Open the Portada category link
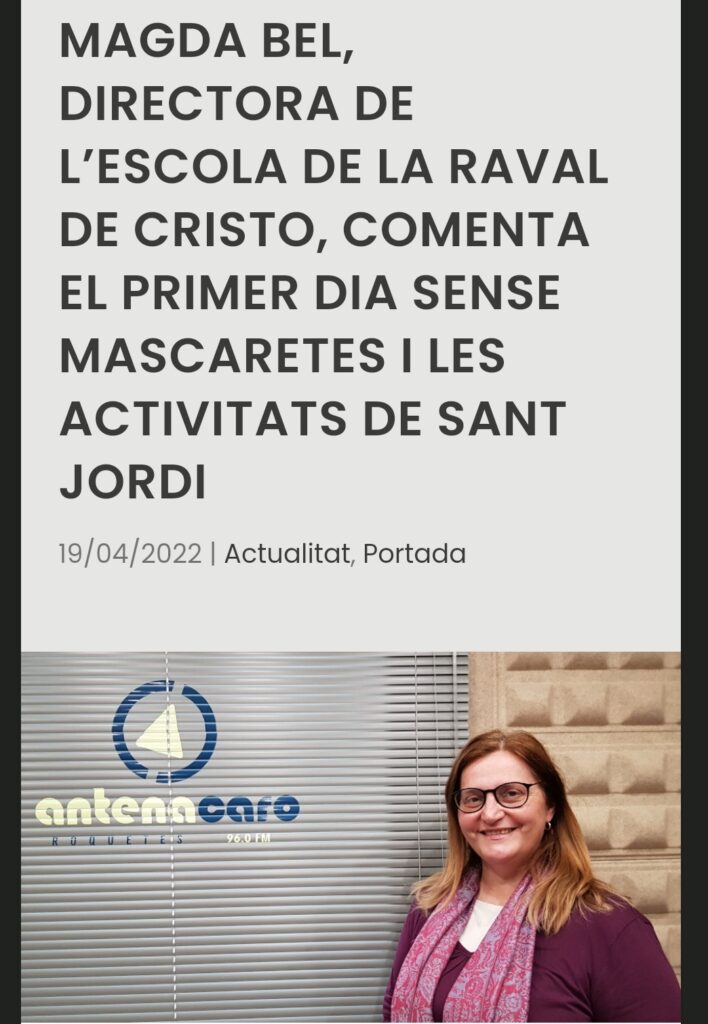The width and height of the screenshot is (708, 1024). coord(414,554)
